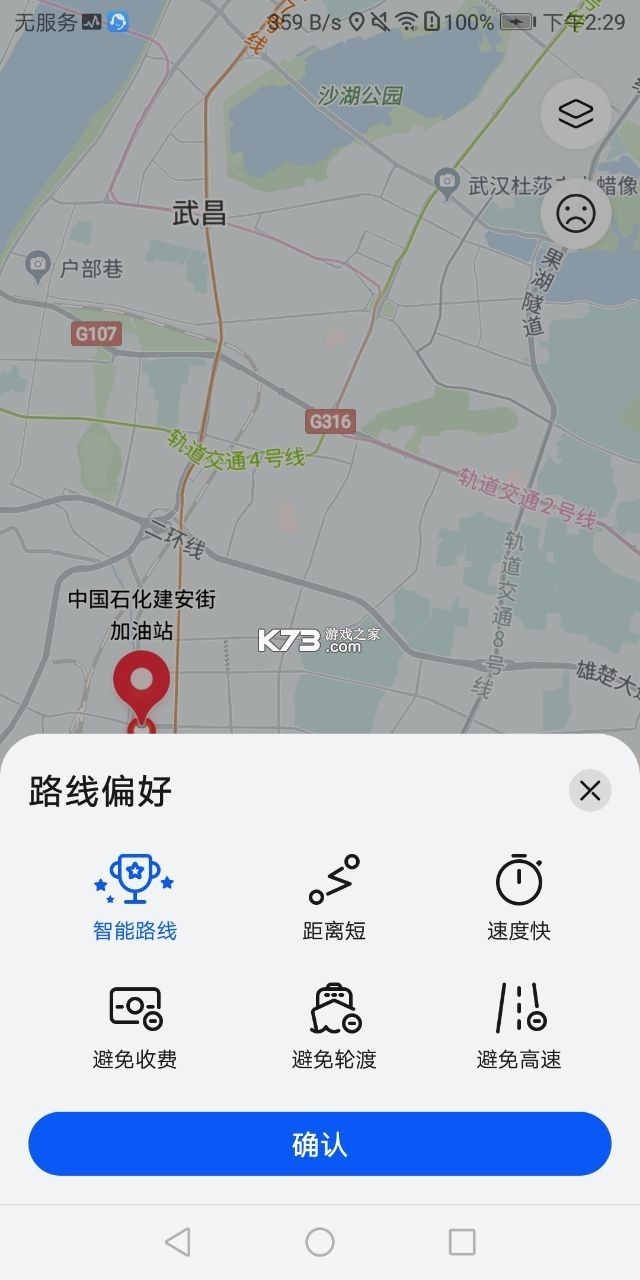The width and height of the screenshot is (640, 1280).
Task: Open the sad face feedback button
Action: [x=575, y=213]
